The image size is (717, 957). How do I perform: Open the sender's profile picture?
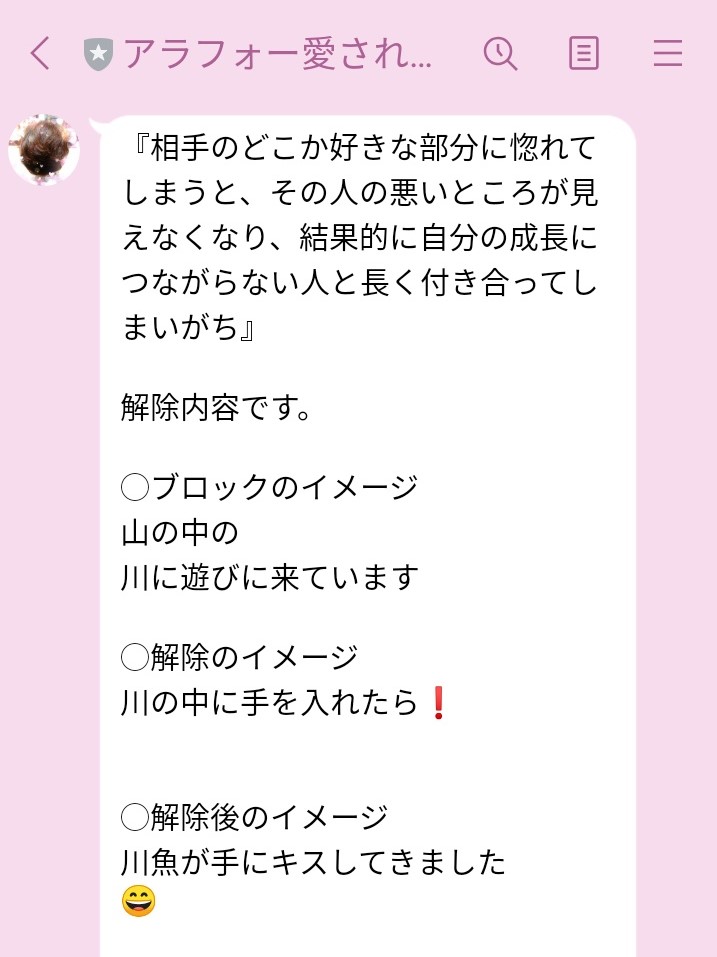click(x=44, y=150)
